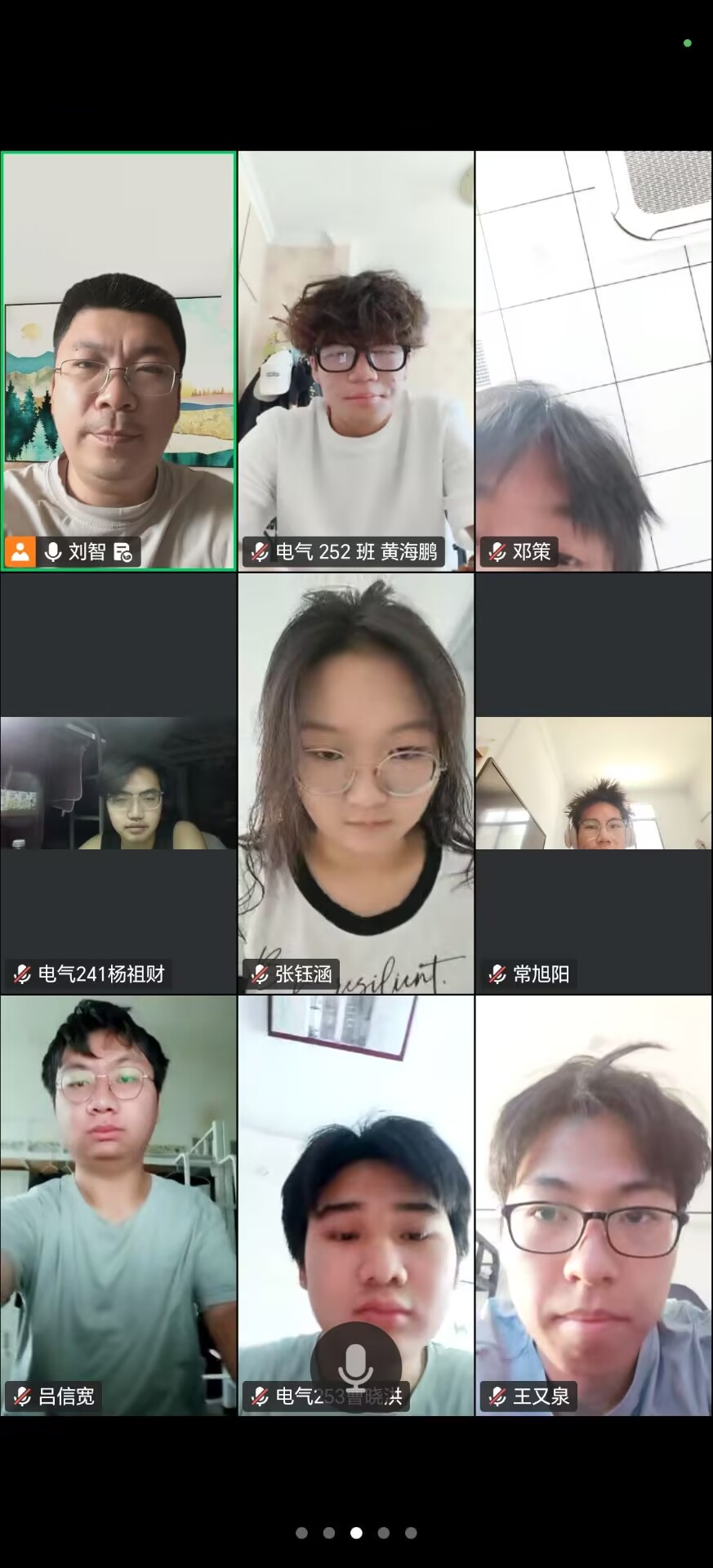The height and width of the screenshot is (1568, 713).
Task: Select 张钰涵's video tile
Action: pyautogui.click(x=356, y=783)
